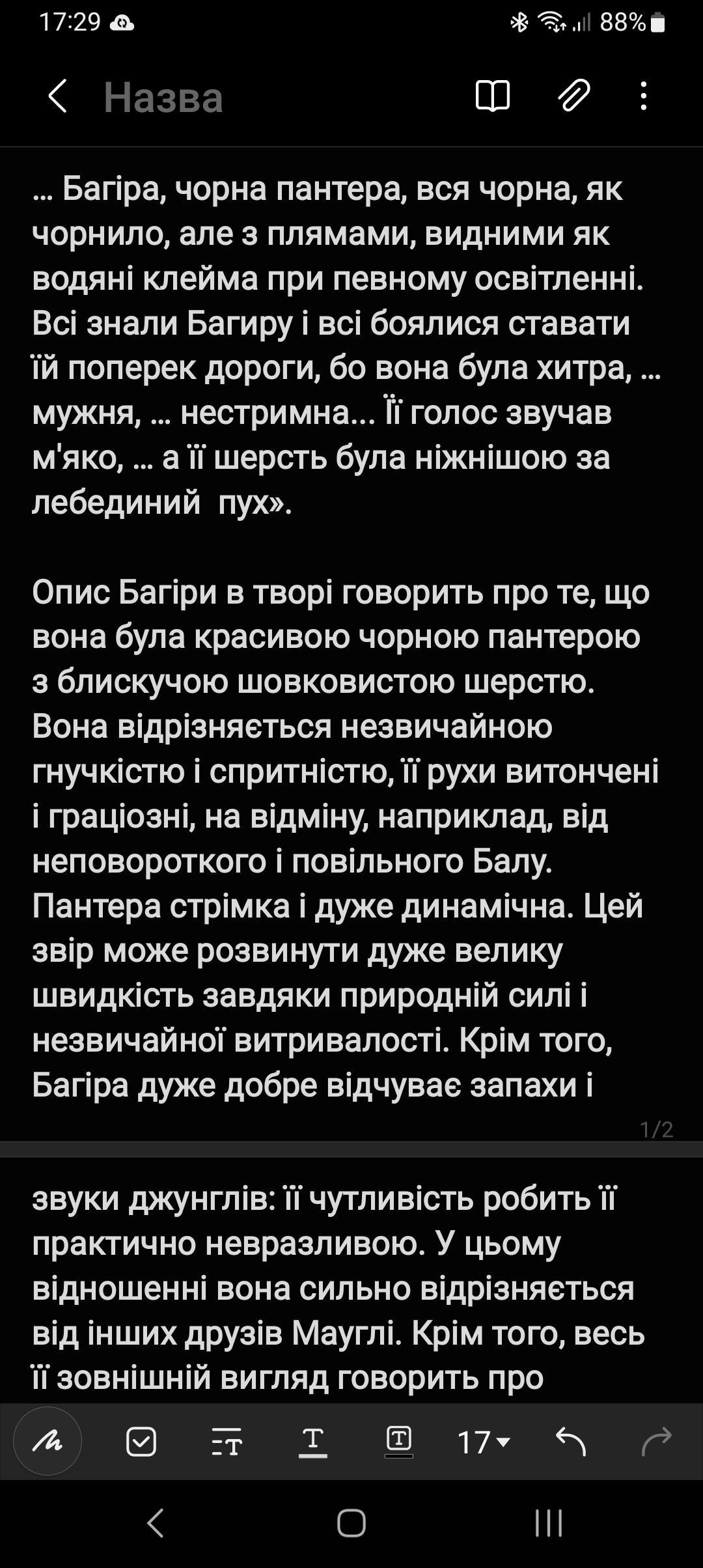Tap the system home button

tap(351, 1523)
